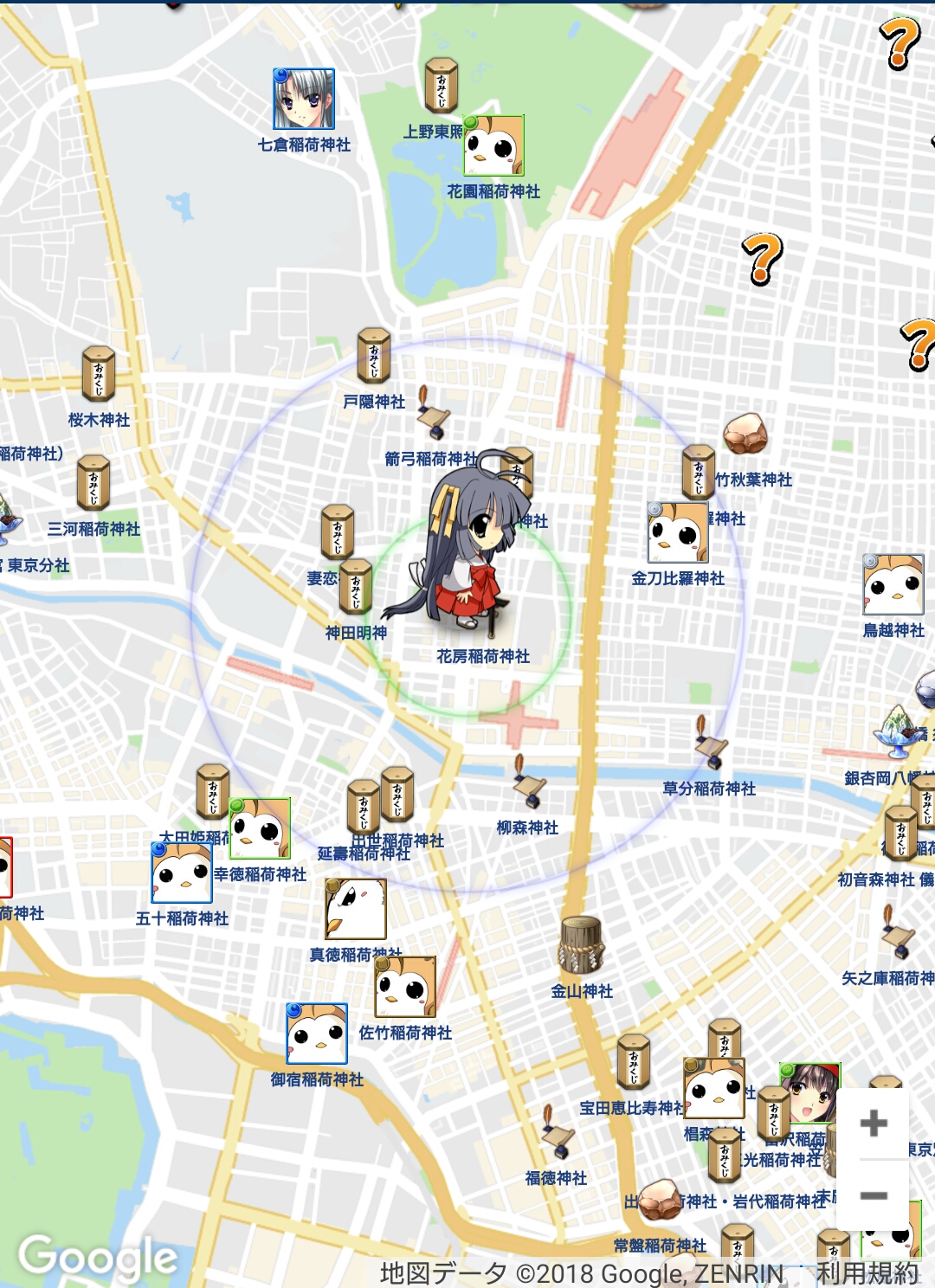The height and width of the screenshot is (1288, 935).
Task: Open the 五十稲荷神社 bird marker
Action: pyautogui.click(x=182, y=873)
